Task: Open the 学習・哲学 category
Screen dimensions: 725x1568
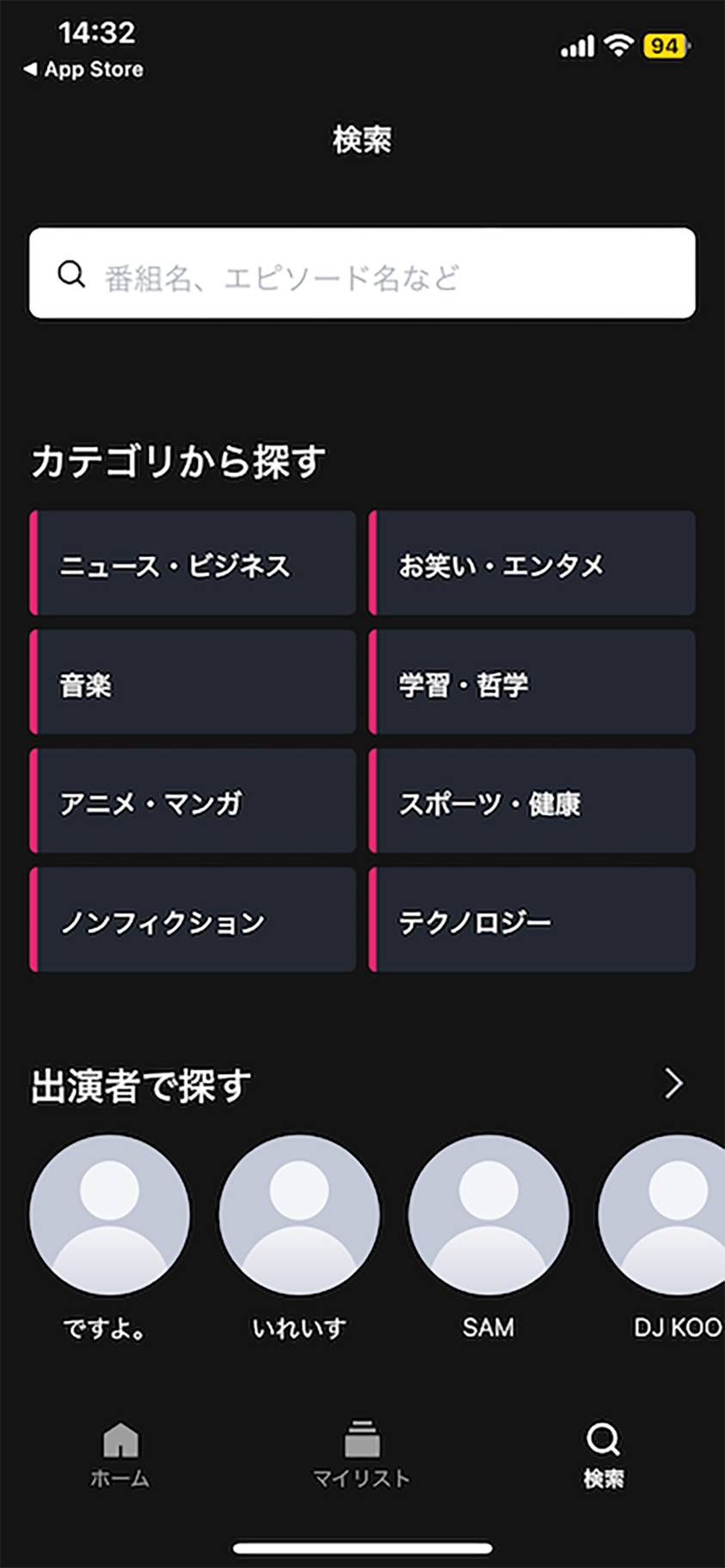Action: [x=531, y=681]
